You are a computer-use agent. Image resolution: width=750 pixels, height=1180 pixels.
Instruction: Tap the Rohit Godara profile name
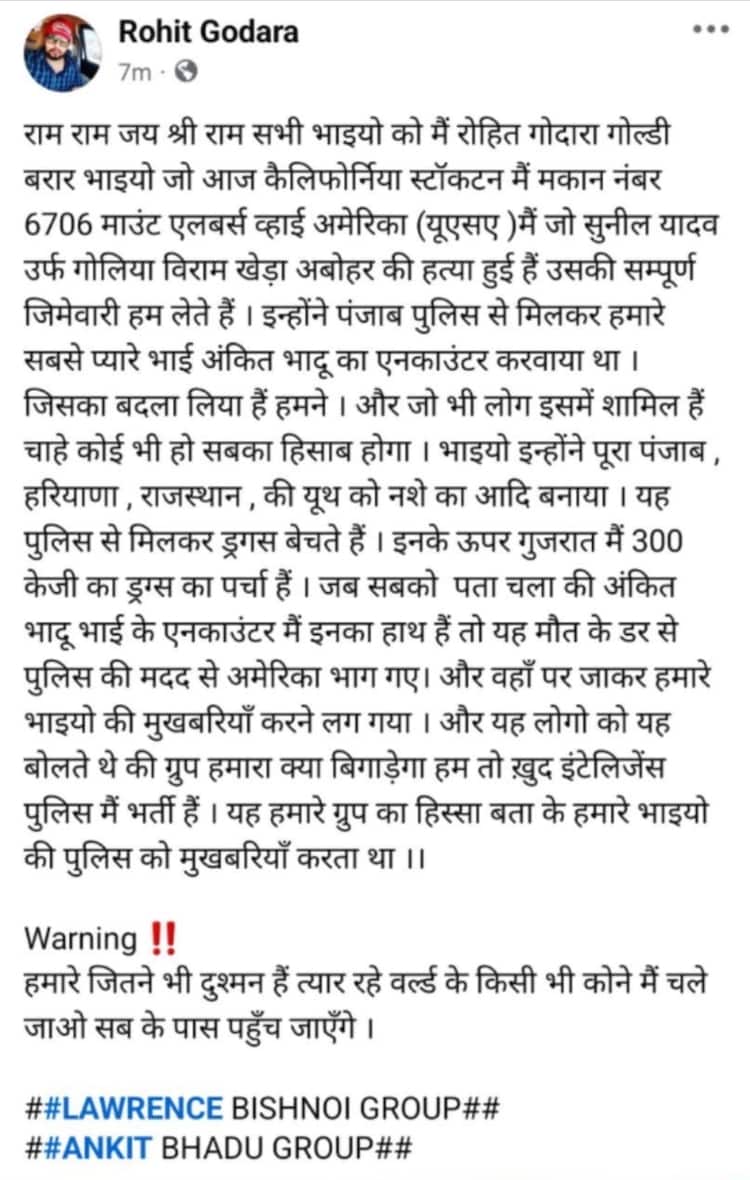click(x=208, y=32)
